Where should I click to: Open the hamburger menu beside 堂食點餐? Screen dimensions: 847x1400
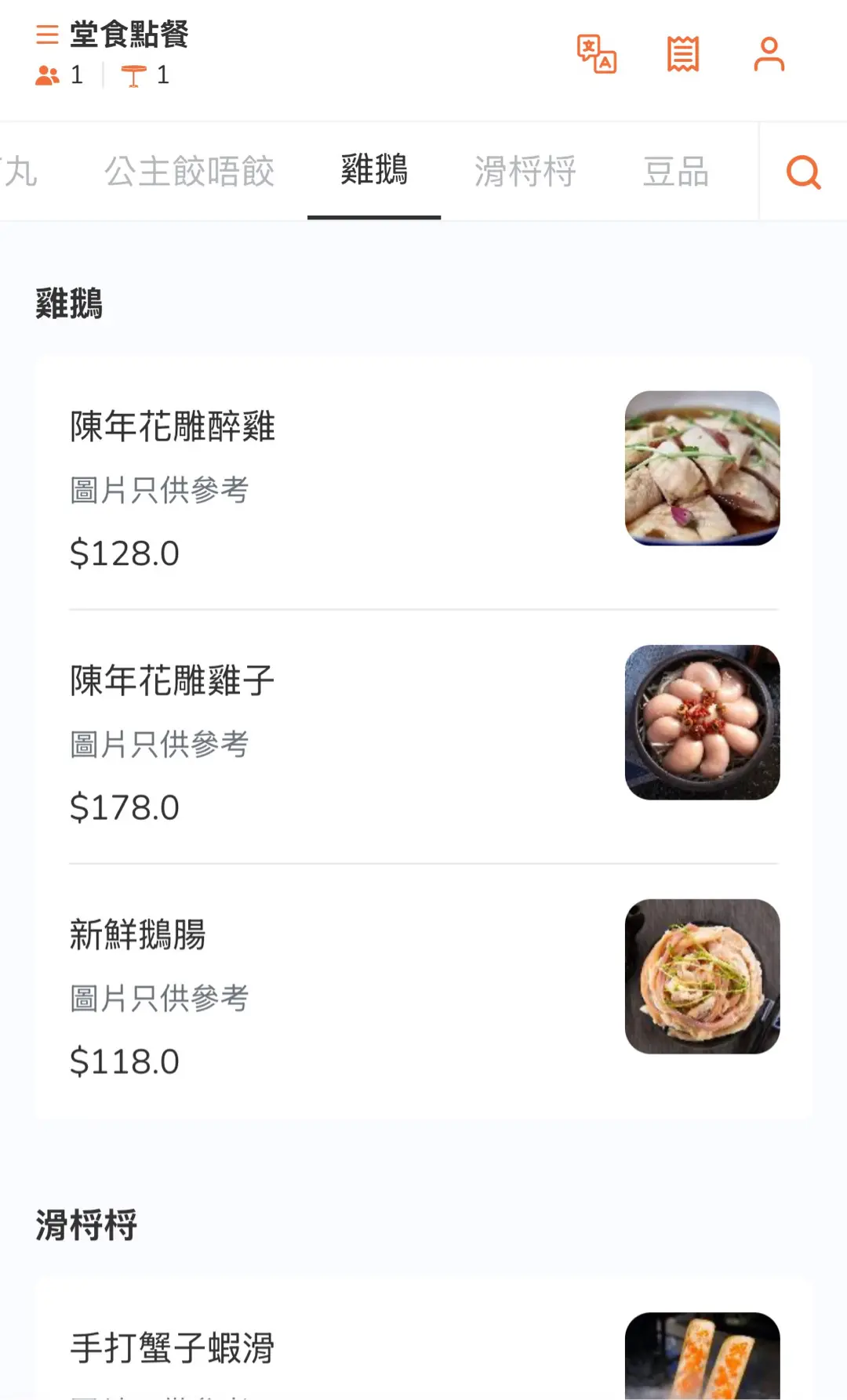coord(47,34)
